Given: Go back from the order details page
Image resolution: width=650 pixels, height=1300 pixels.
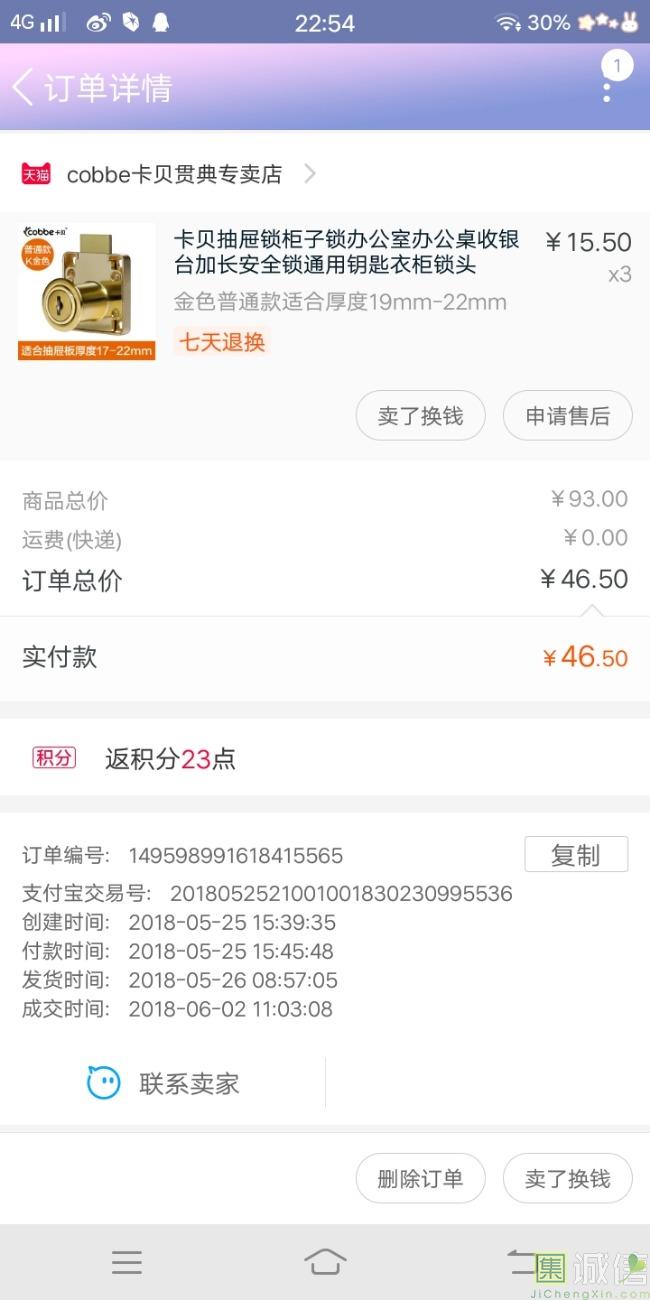Looking at the screenshot, I should pyautogui.click(x=24, y=88).
